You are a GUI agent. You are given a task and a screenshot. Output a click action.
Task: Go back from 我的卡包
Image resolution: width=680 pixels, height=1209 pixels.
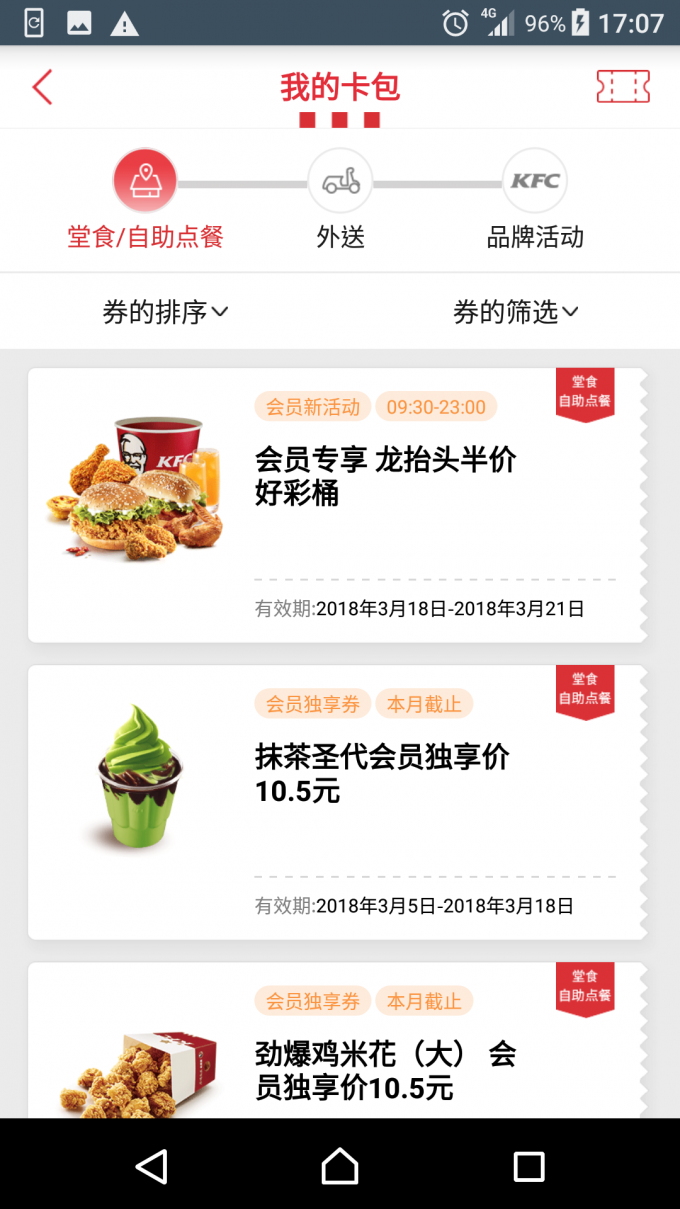[42, 88]
